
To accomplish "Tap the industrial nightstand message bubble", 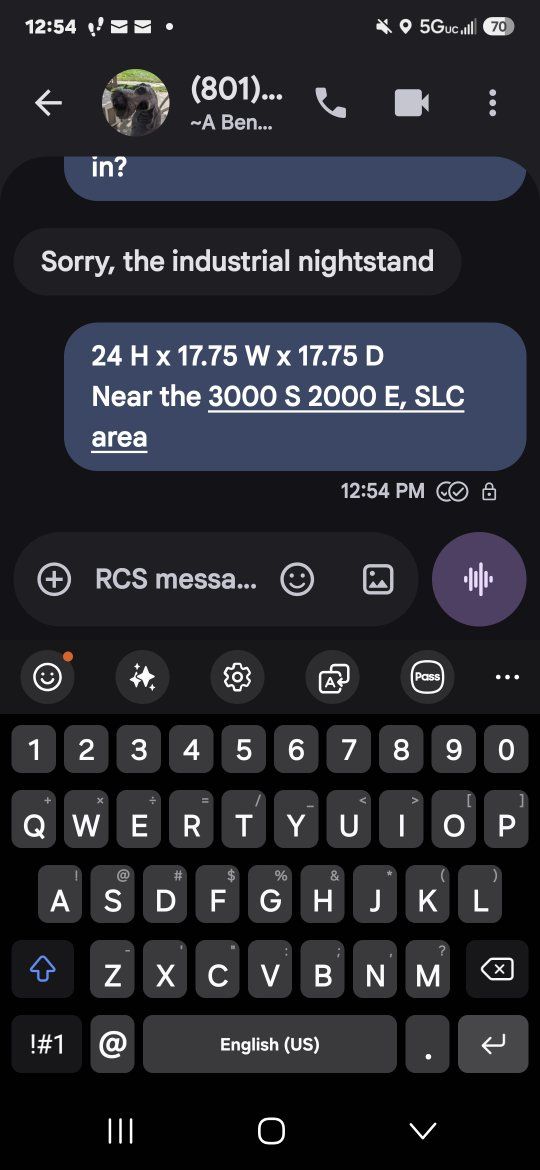I will click(237, 261).
